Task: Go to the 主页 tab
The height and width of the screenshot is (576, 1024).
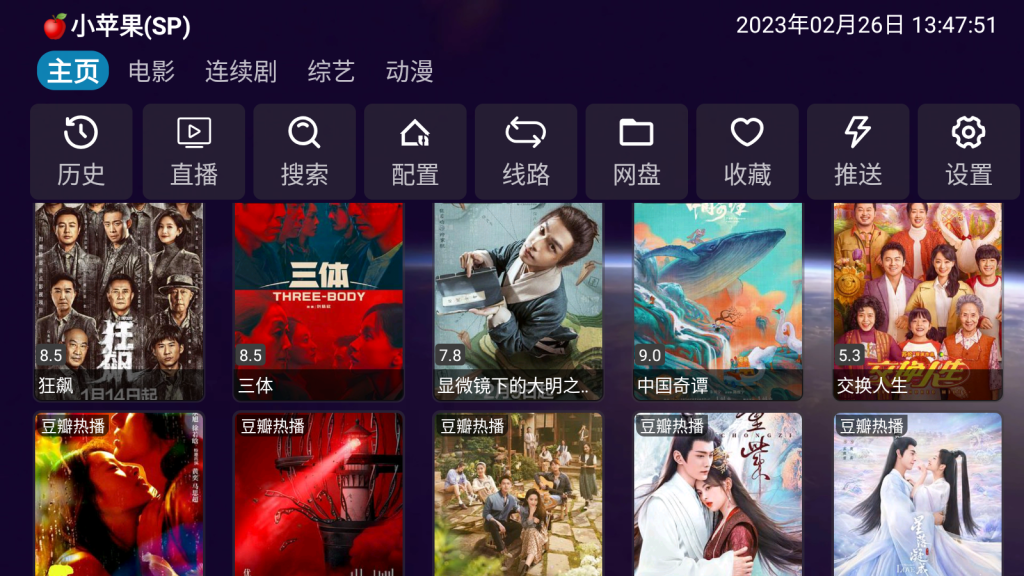Action: [73, 71]
